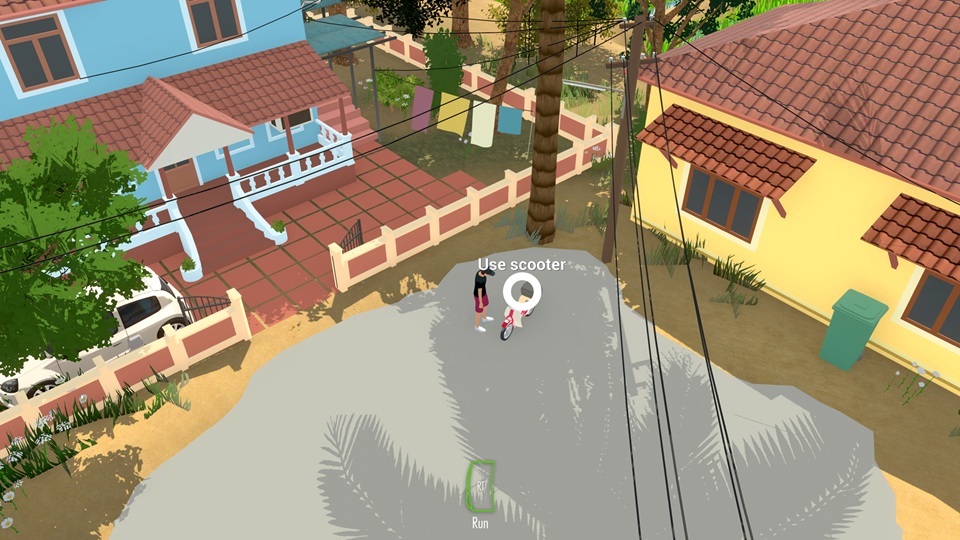Tap the Use scooter interaction circle
The image size is (960, 540).
coord(521,293)
